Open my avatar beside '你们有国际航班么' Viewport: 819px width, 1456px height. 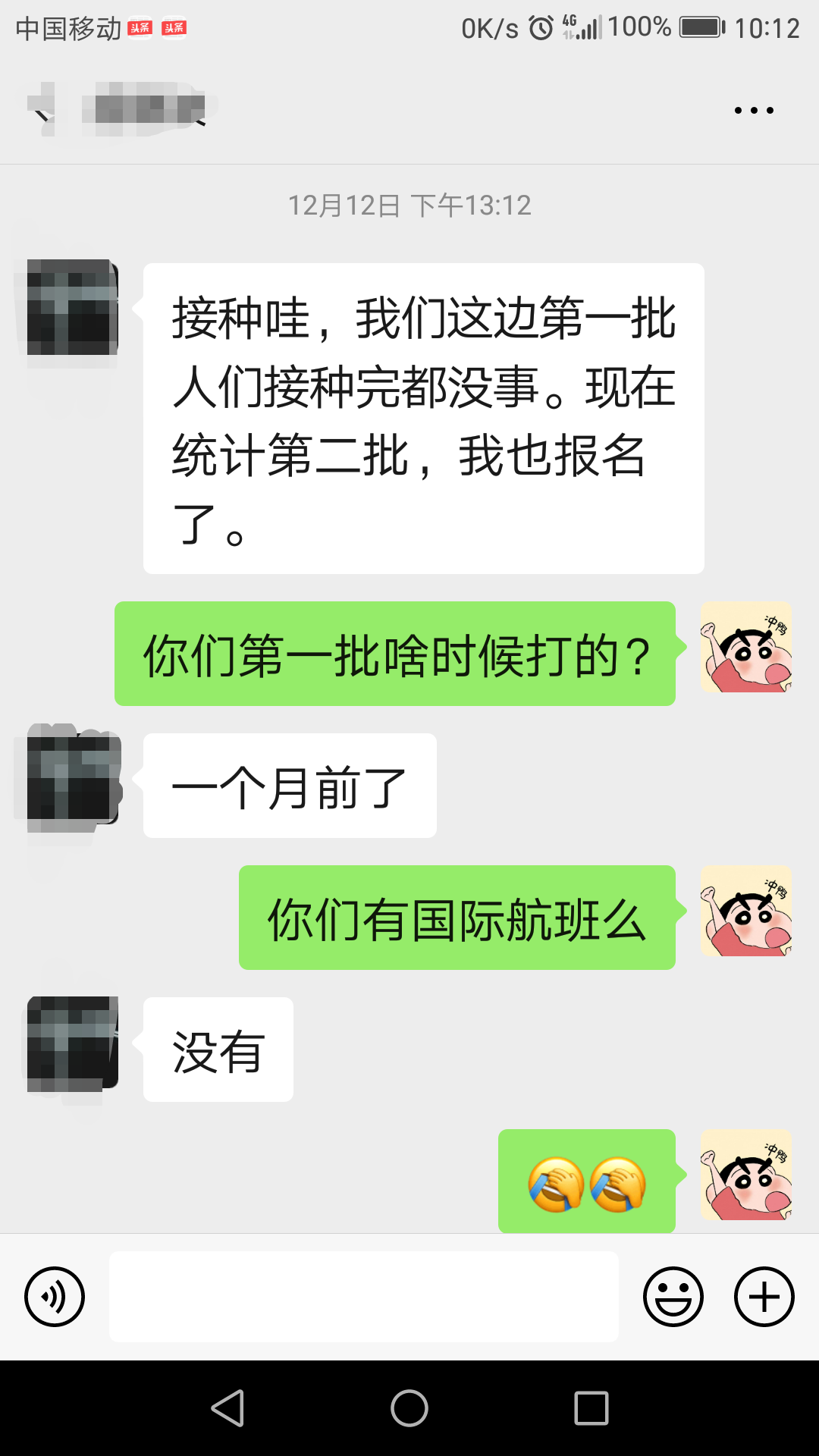(746, 912)
